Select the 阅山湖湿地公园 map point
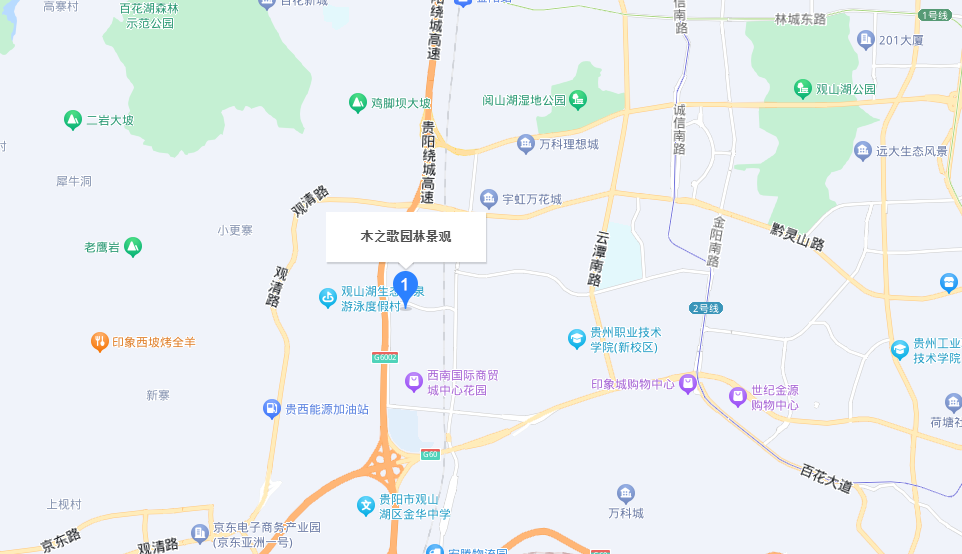 579,100
